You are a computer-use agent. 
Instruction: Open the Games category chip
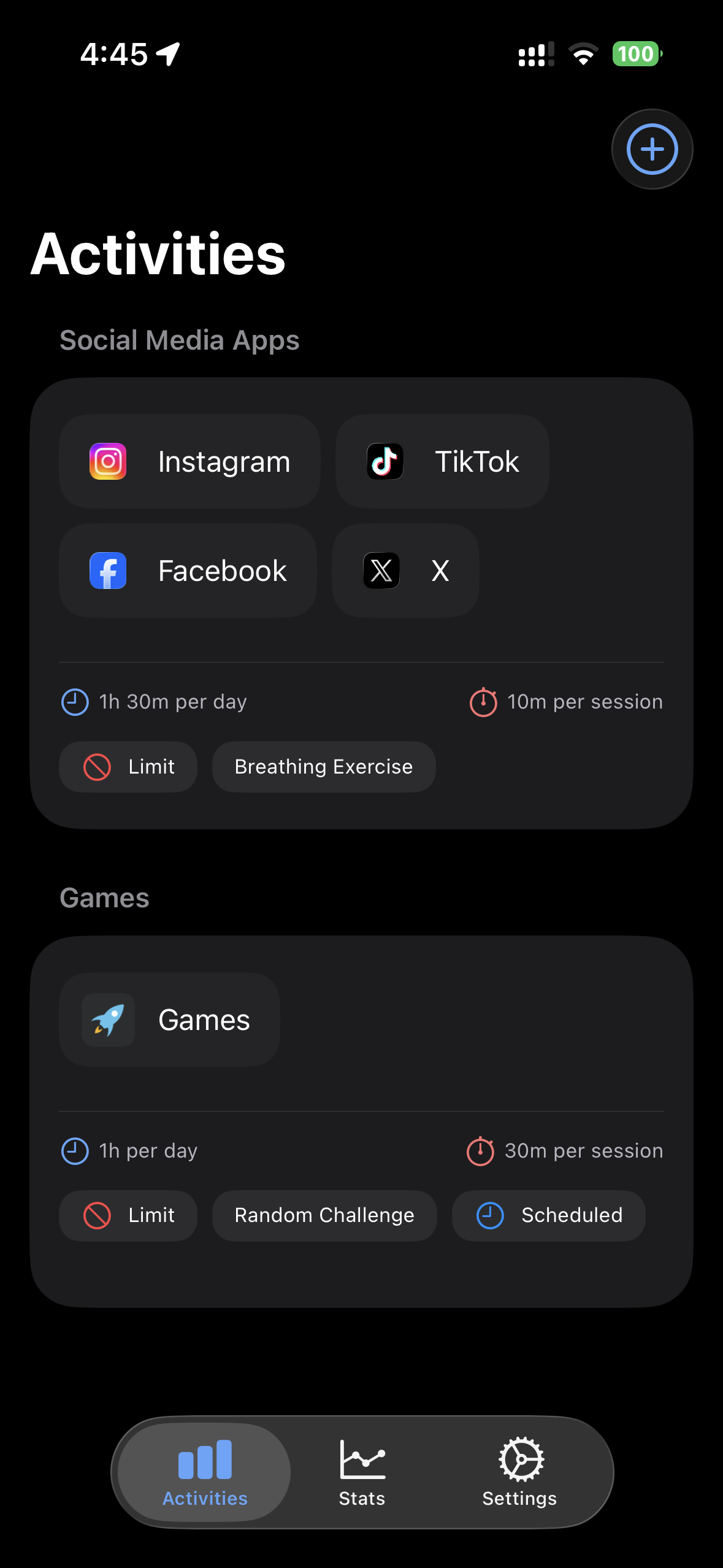point(169,1020)
